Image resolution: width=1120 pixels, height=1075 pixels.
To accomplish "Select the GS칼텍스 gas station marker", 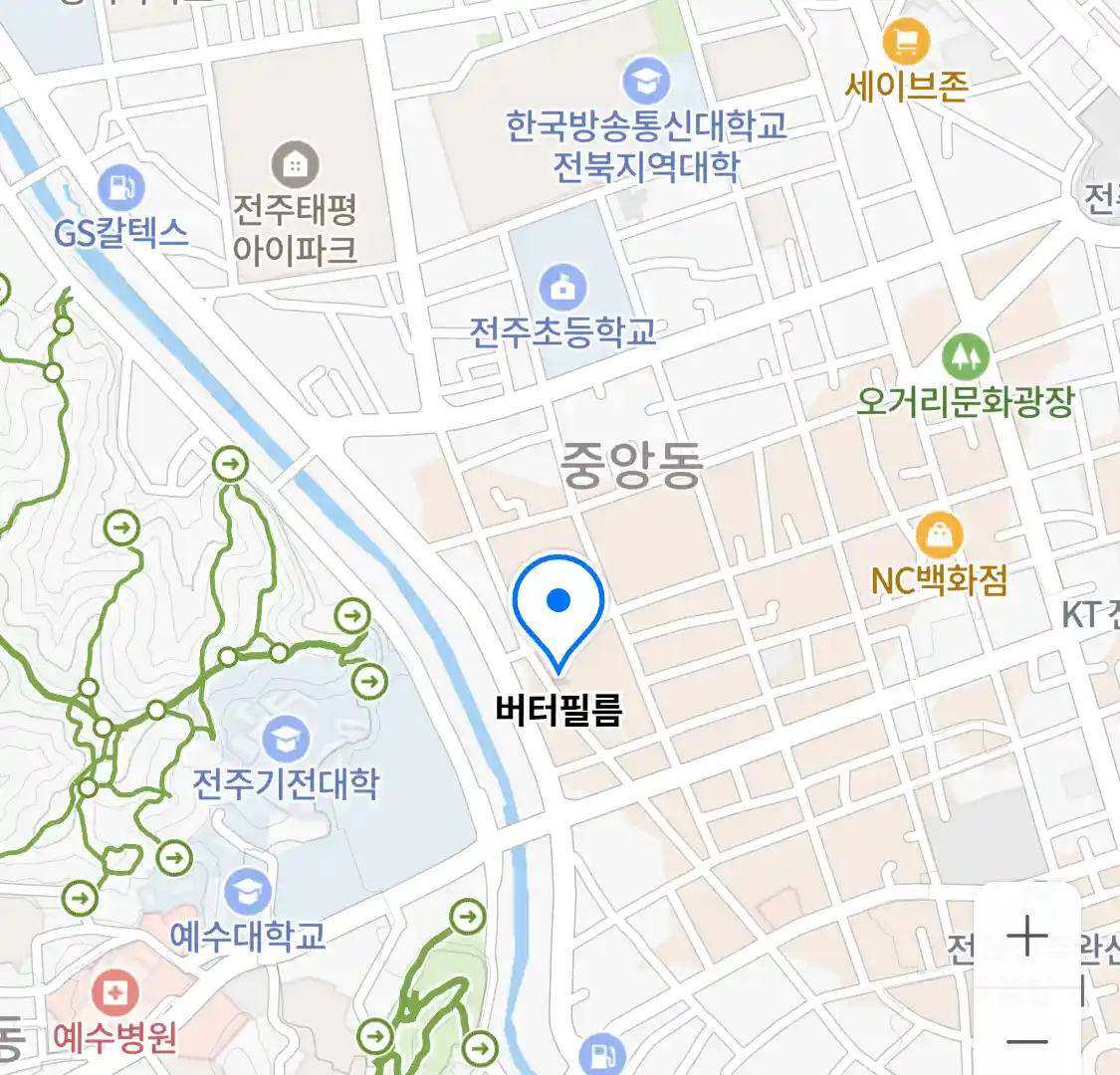I will [121, 187].
